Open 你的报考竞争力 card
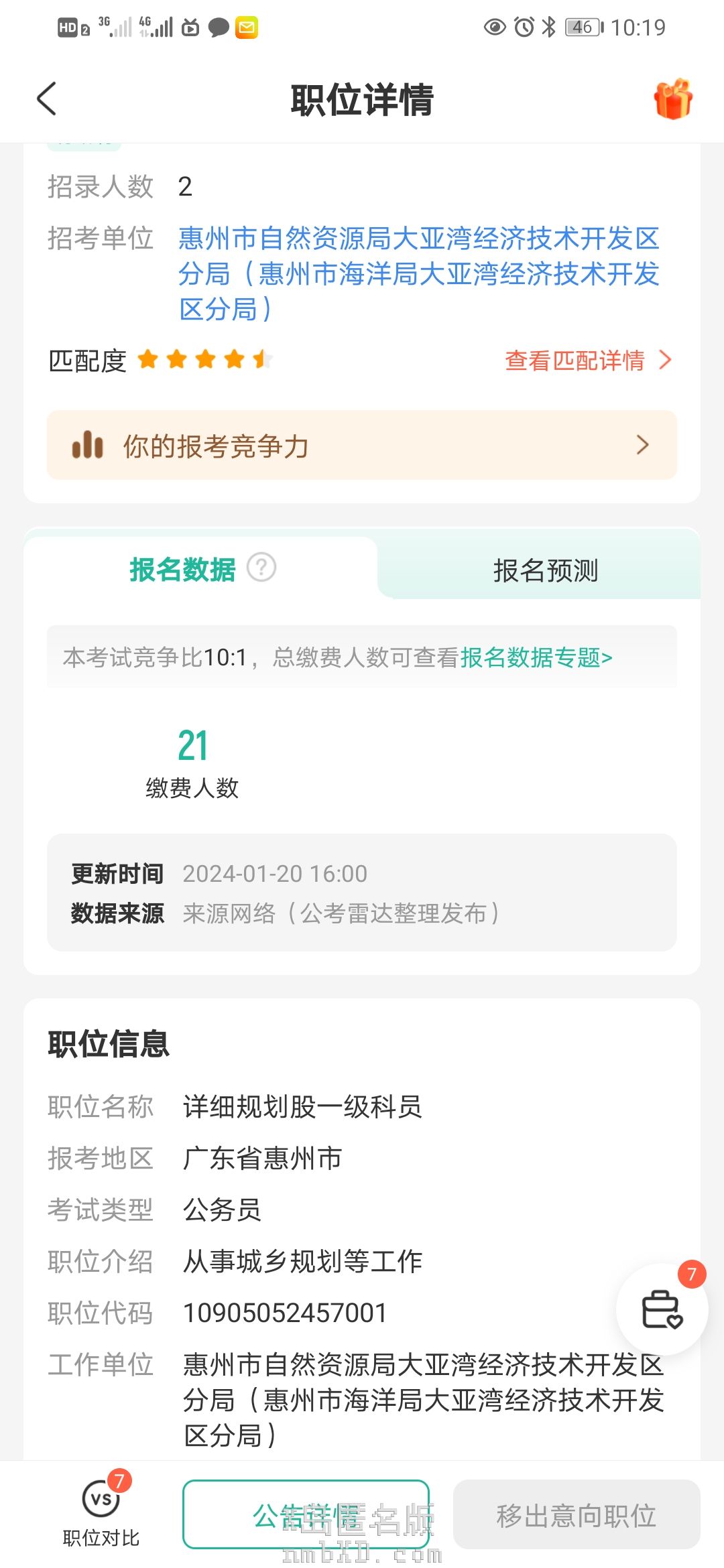The width and height of the screenshot is (724, 1568). [362, 446]
